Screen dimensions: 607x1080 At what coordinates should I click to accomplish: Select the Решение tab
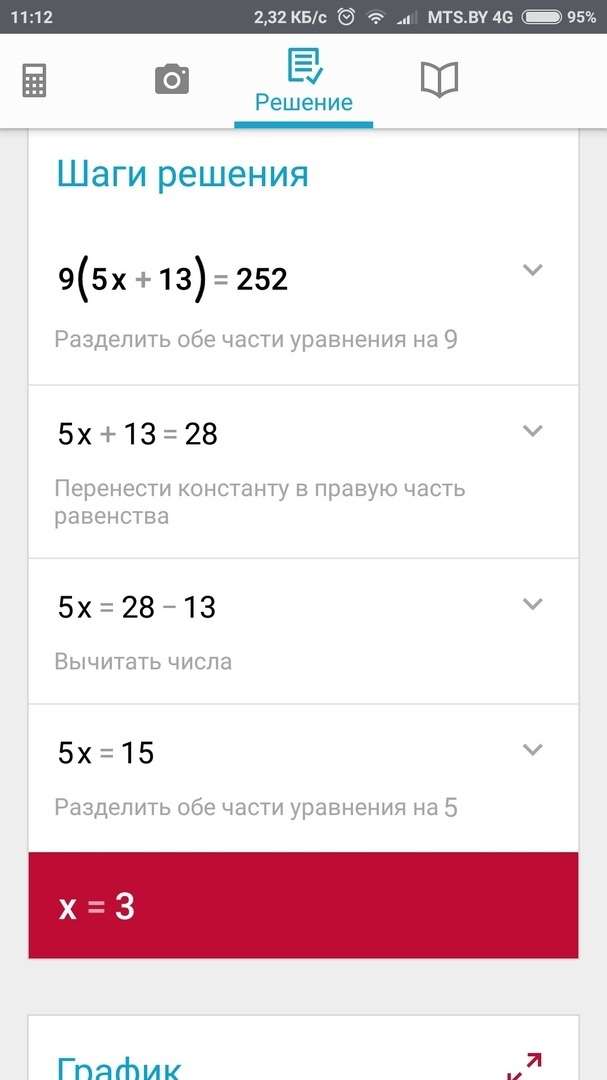(x=304, y=81)
